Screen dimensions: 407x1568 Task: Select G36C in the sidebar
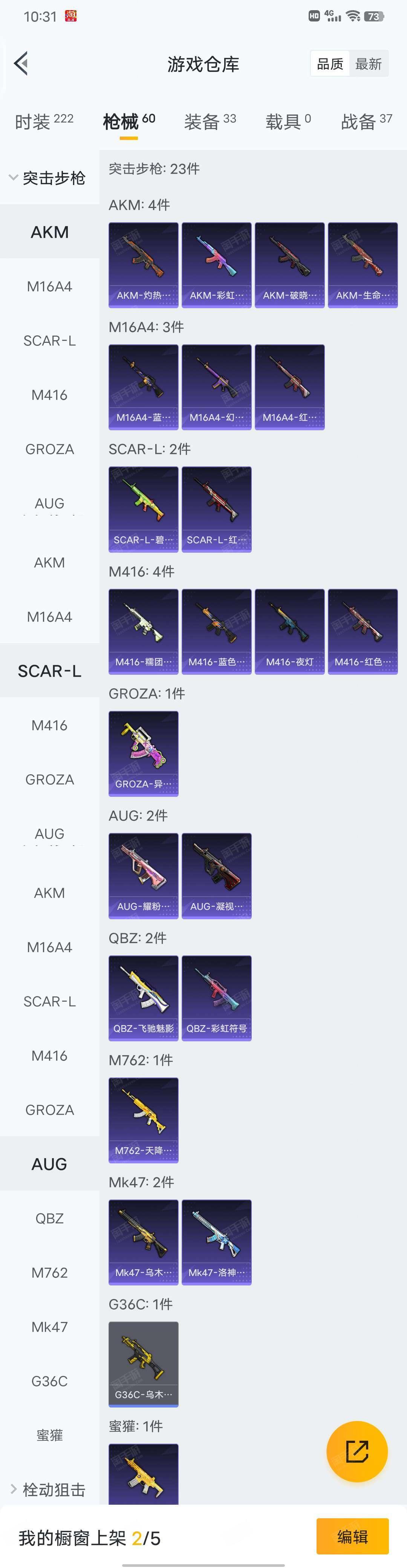point(49,1380)
